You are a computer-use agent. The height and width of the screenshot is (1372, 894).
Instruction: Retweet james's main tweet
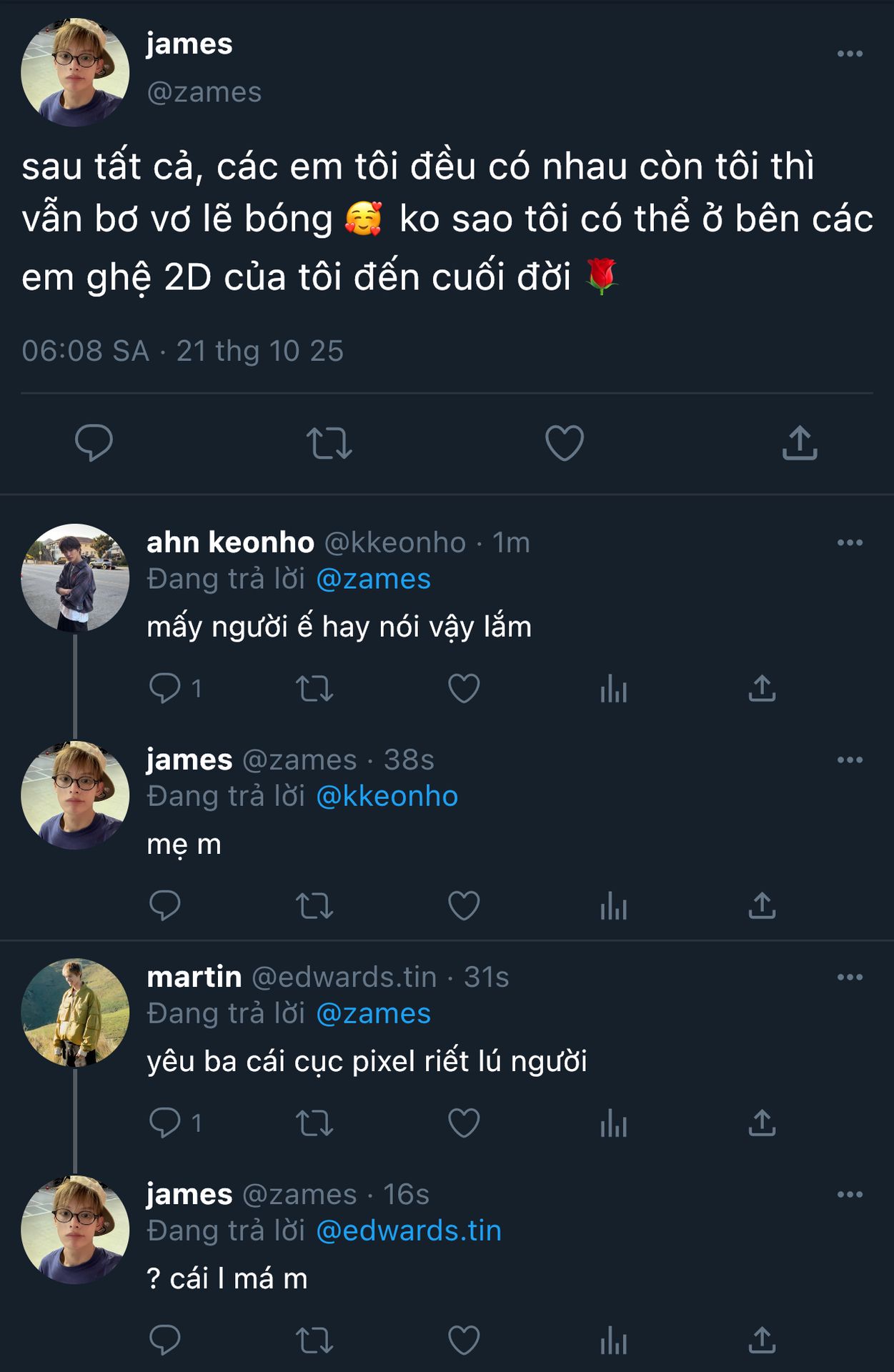click(x=329, y=442)
